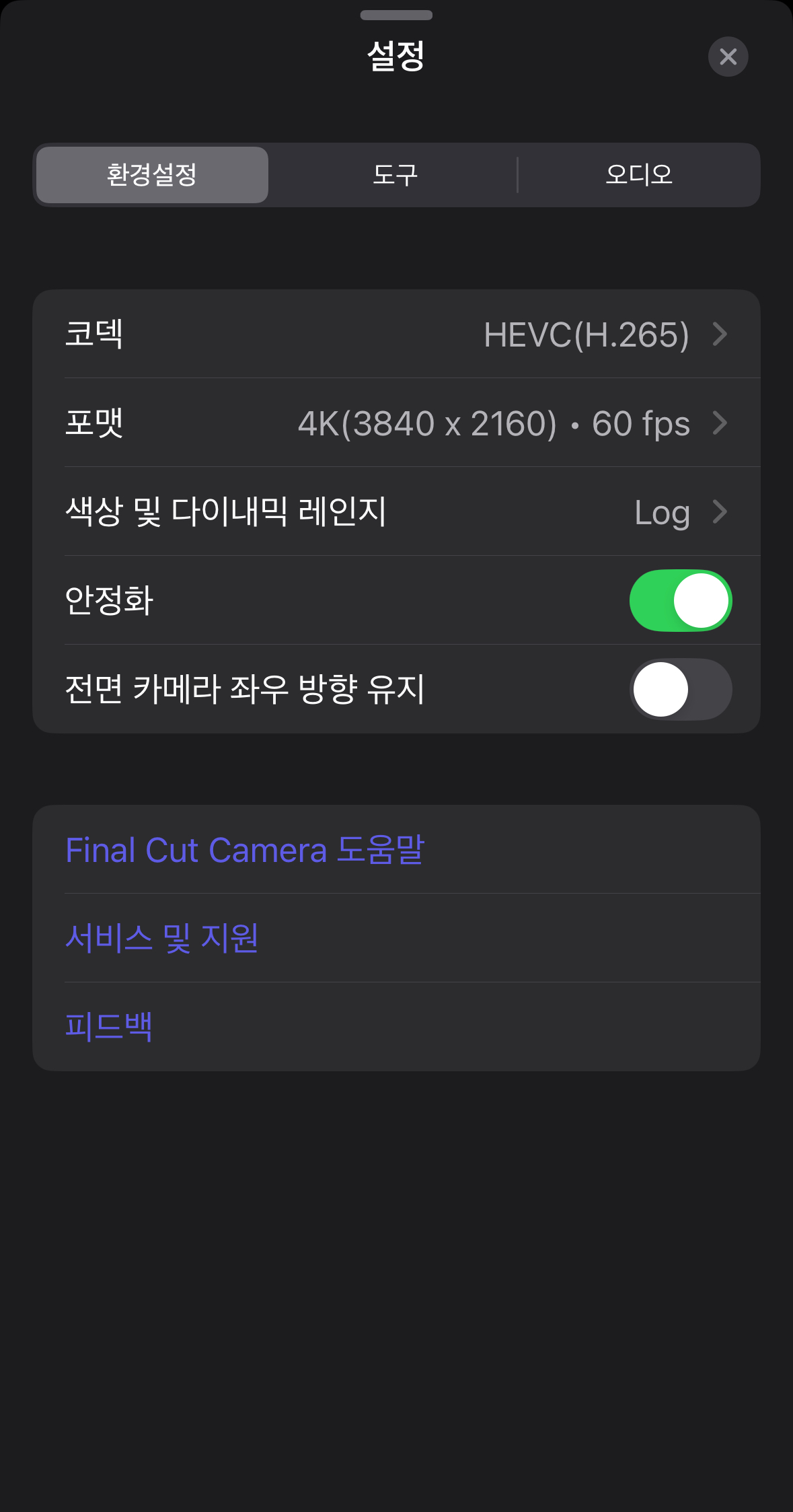Viewport: 793px width, 1512px height.
Task: Close the 설정 sheet
Action: pos(728,57)
